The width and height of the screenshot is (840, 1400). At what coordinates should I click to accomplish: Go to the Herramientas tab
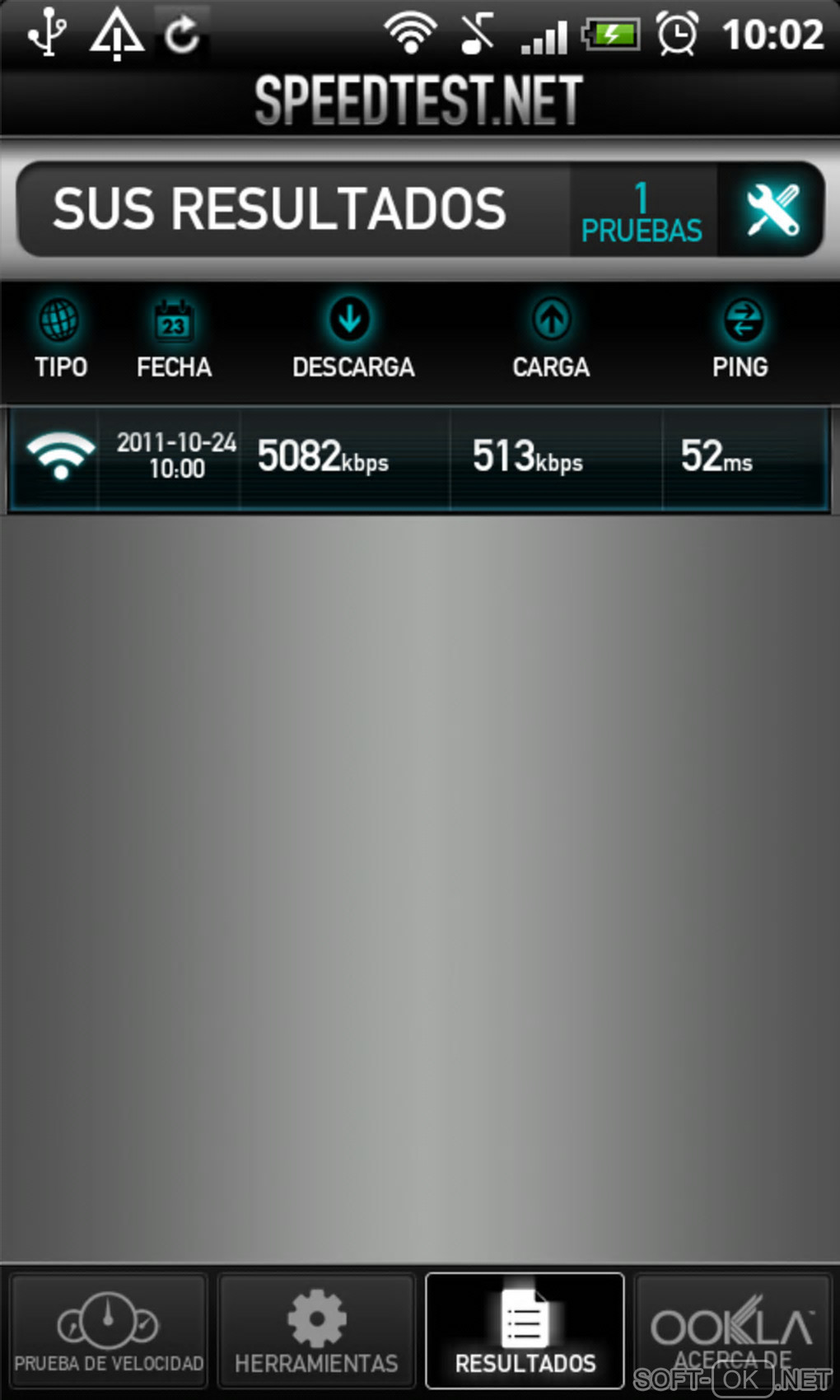pyautogui.click(x=316, y=1332)
